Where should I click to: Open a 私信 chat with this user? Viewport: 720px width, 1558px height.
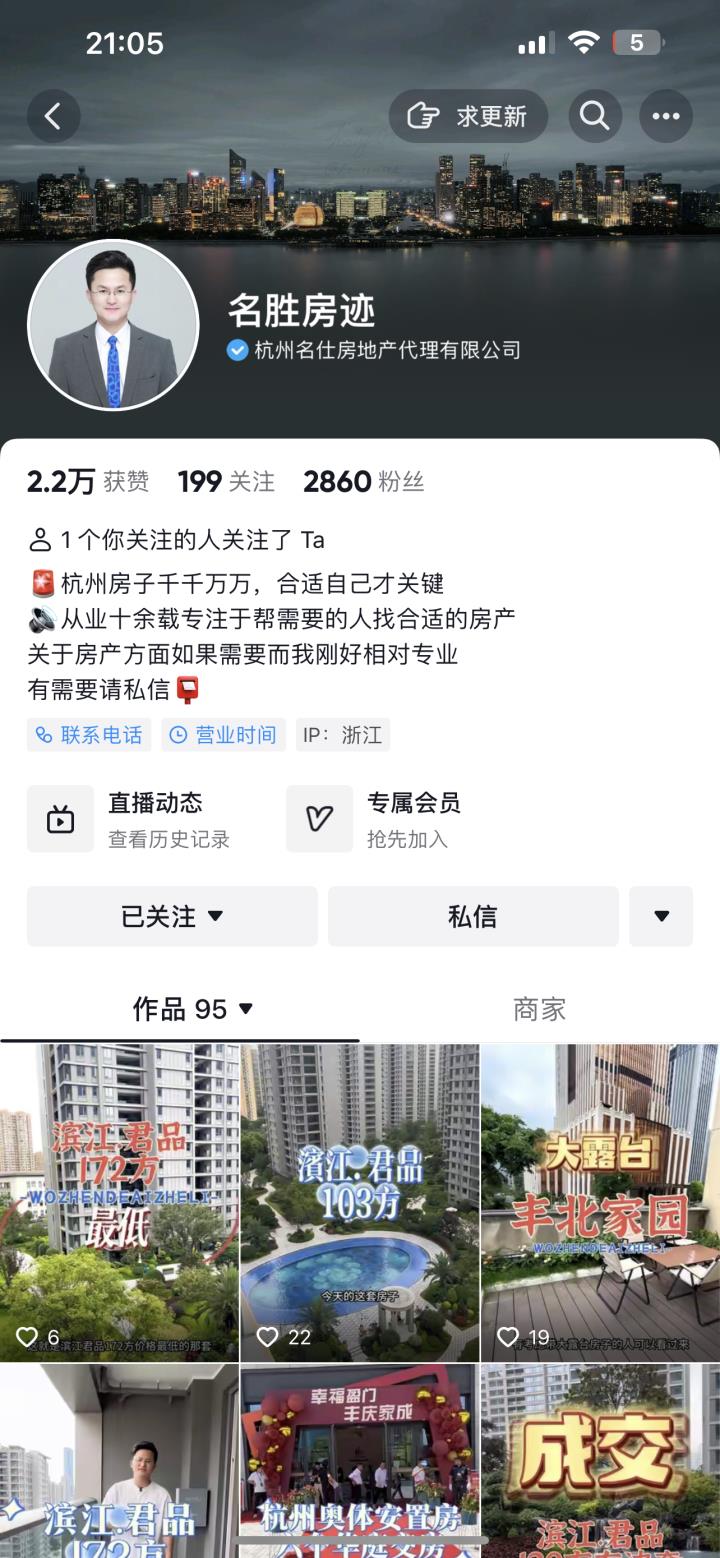472,916
